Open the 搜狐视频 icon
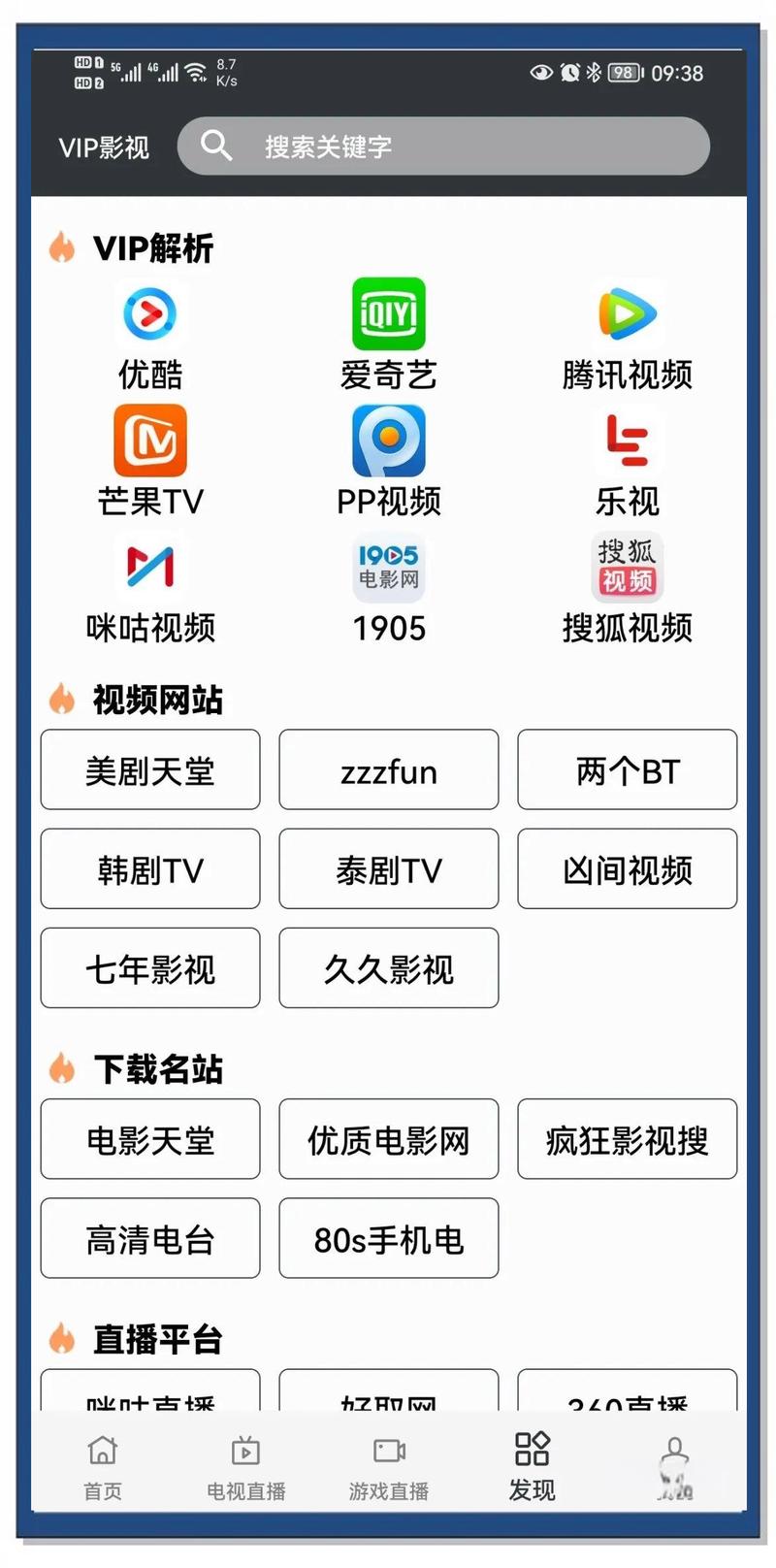 (627, 568)
